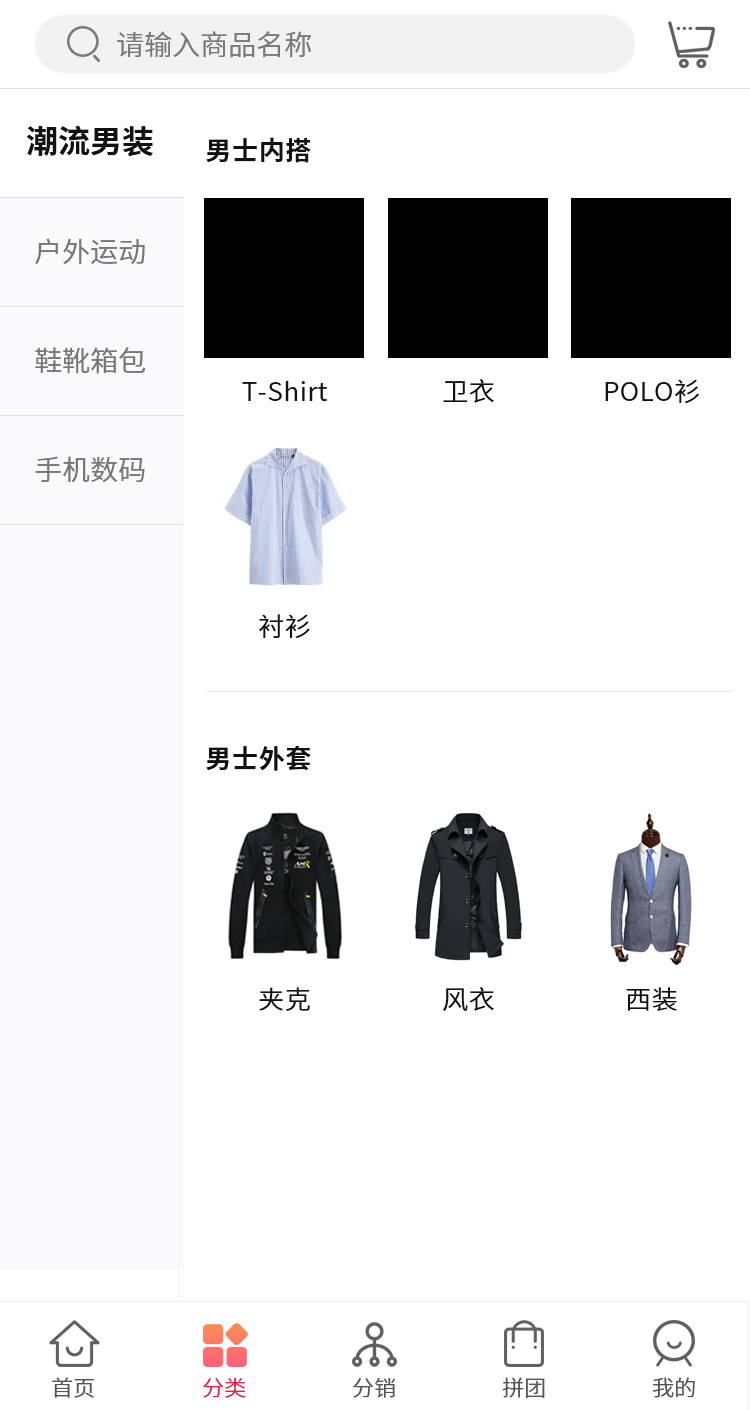The width and height of the screenshot is (750, 1410).
Task: Open the shopping cart
Action: pyautogui.click(x=691, y=45)
